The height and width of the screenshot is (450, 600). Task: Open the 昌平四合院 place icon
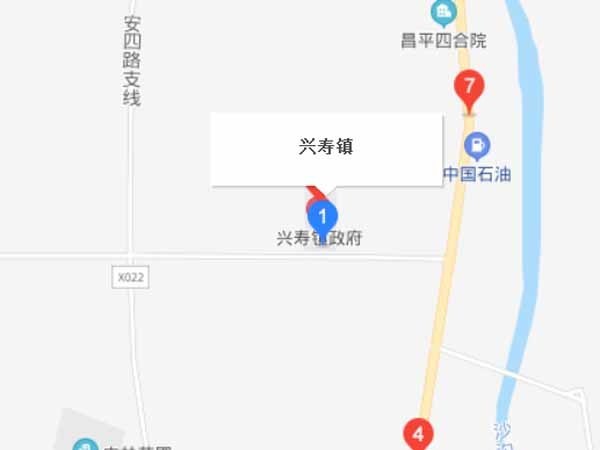pos(440,13)
